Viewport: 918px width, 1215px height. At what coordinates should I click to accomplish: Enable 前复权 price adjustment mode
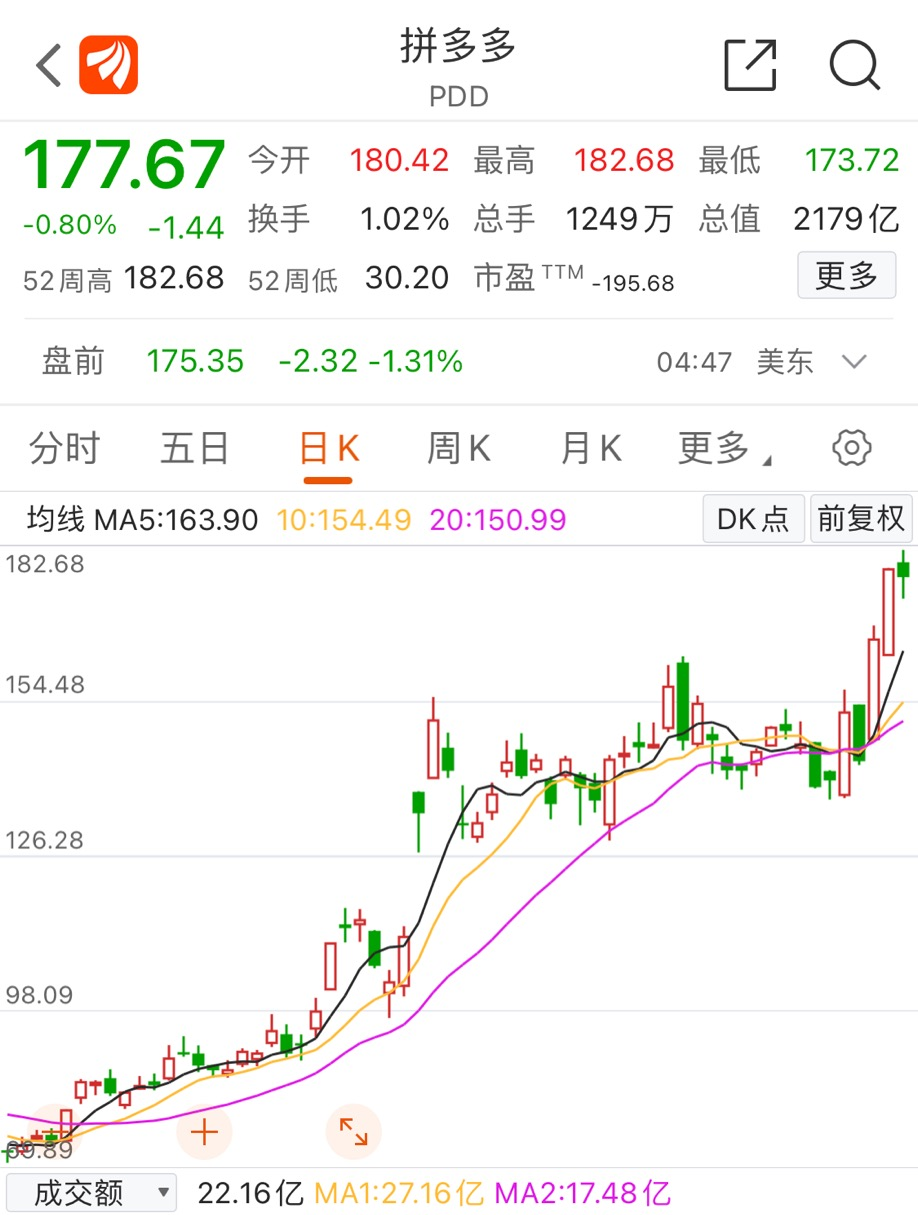point(860,518)
